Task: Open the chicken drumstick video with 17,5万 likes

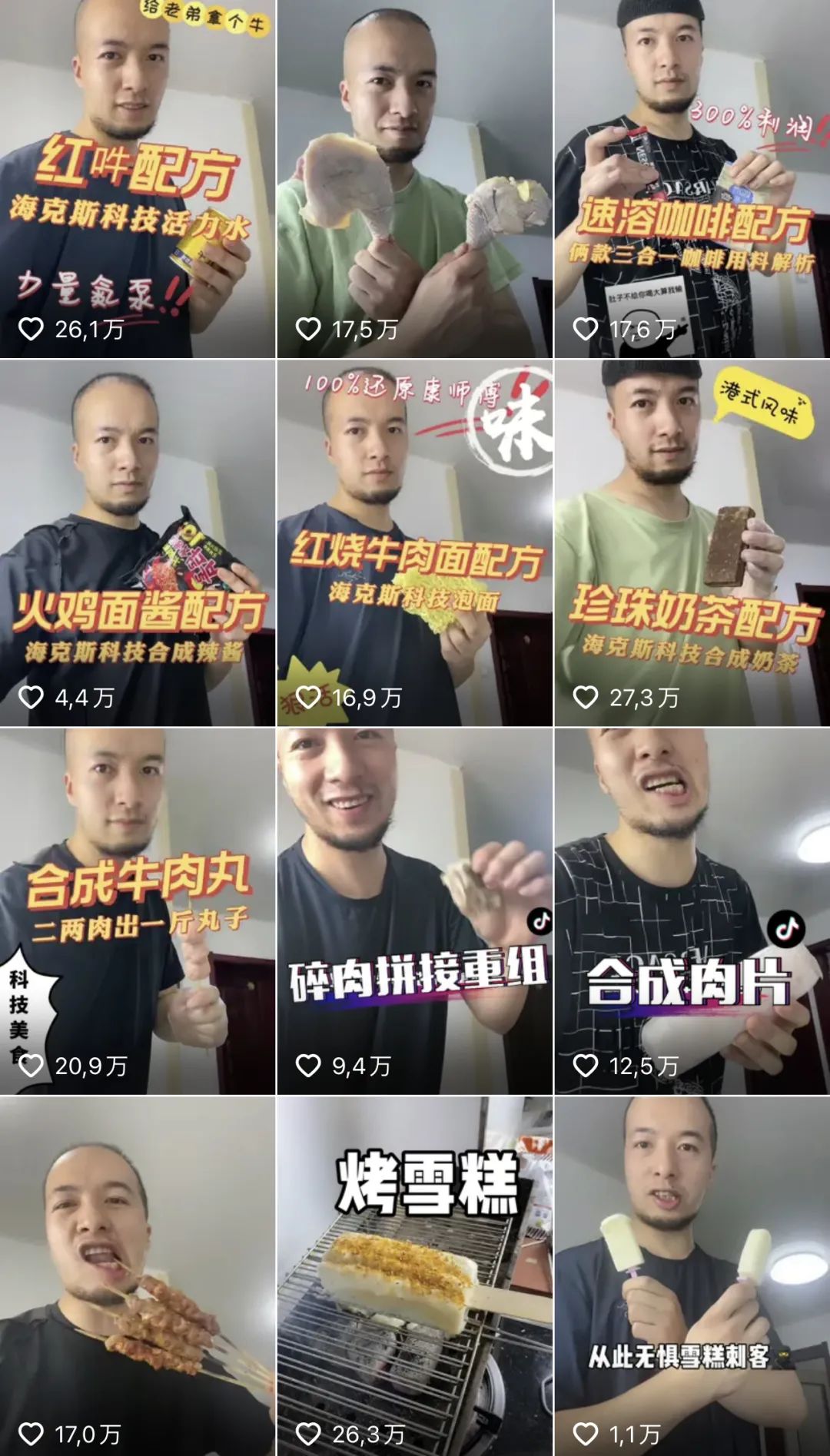Action: (414, 178)
